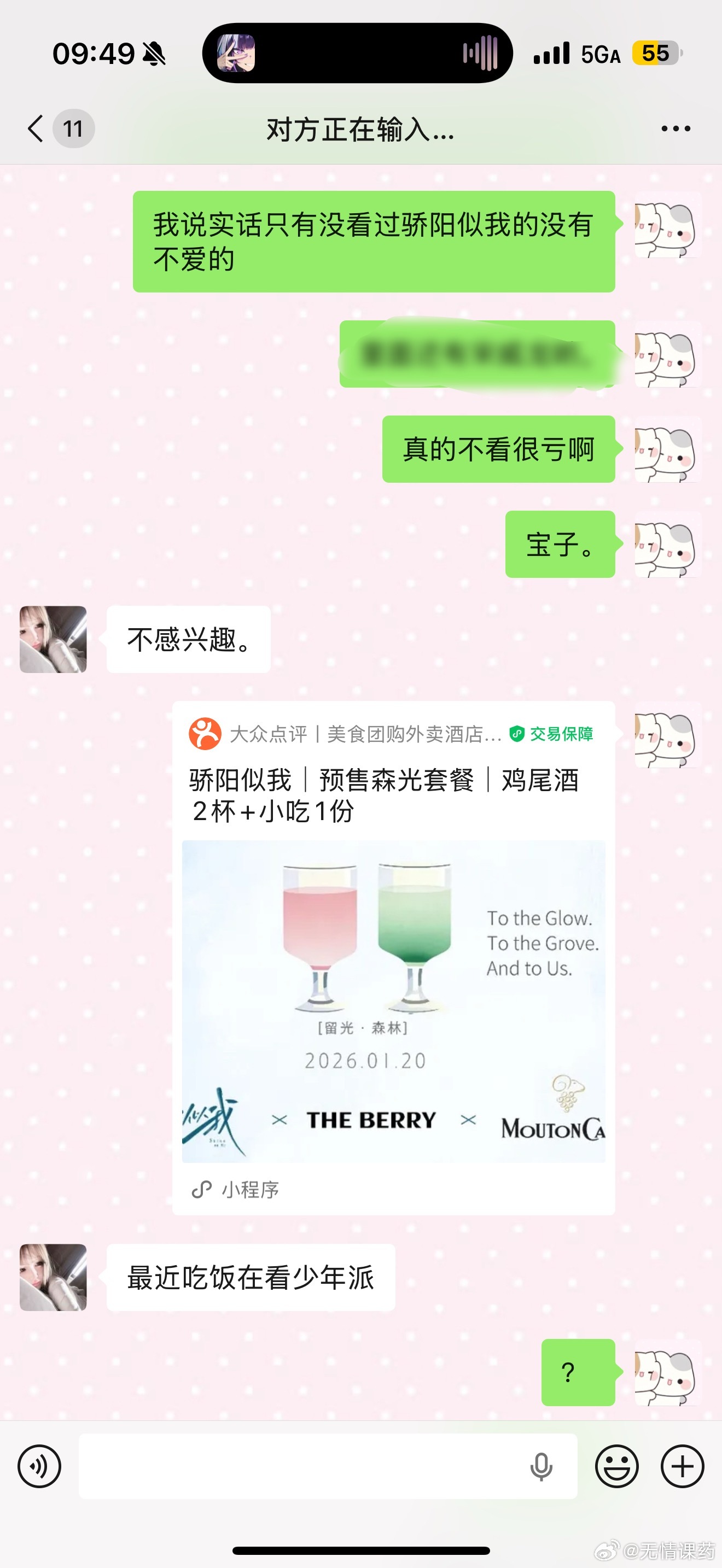Open the emoji picker smiley icon

click(x=619, y=1465)
